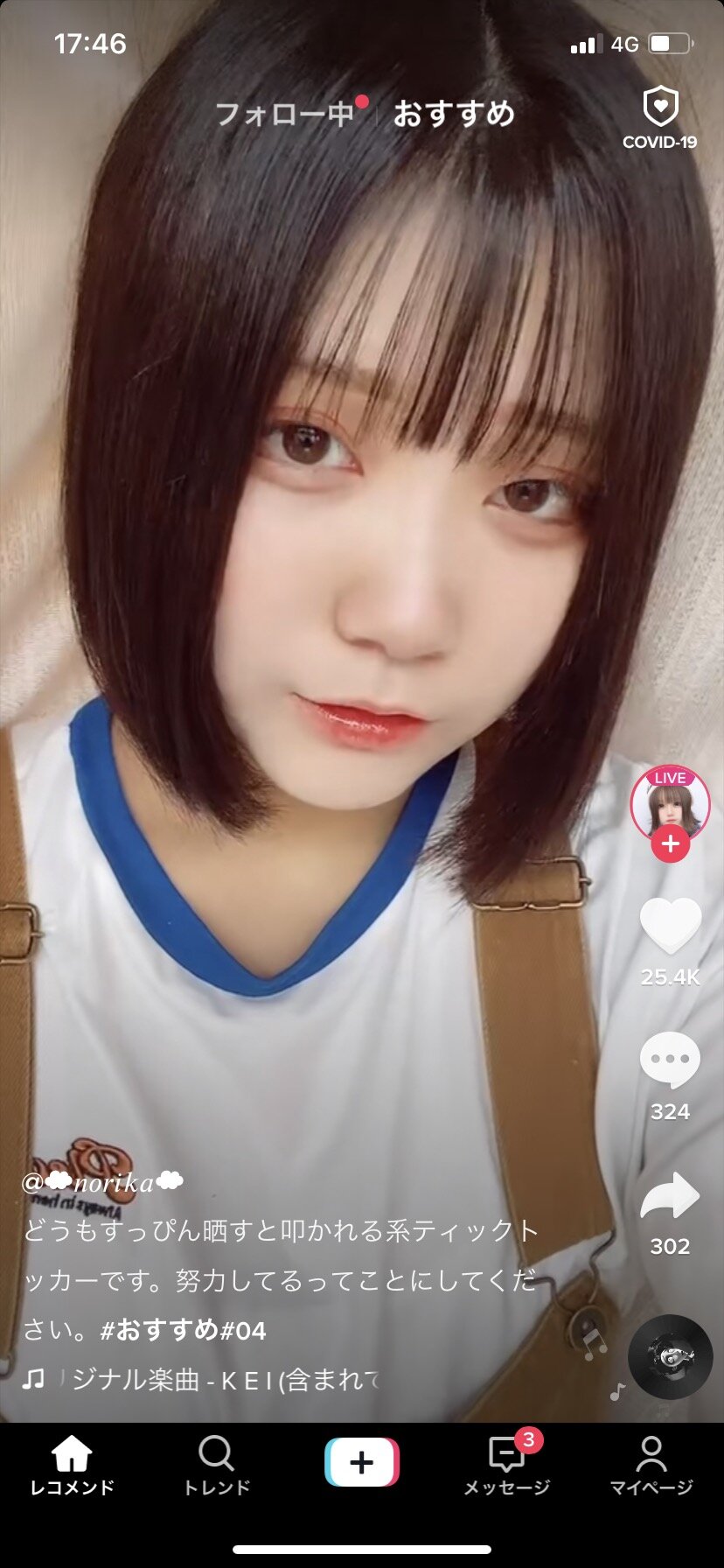Image resolution: width=724 pixels, height=1568 pixels.
Task: Share this video via the arrow icon
Action: 670,1196
